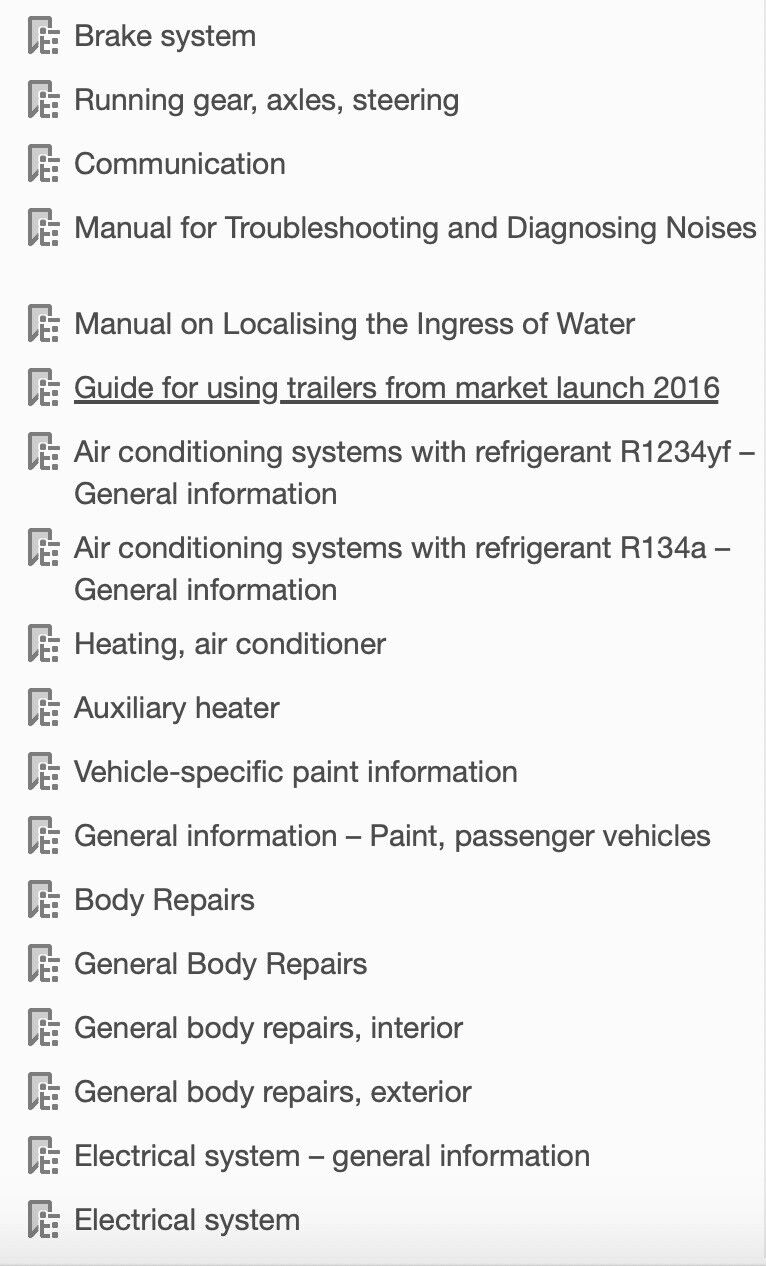
Task: Open the General Body Repairs entry
Action: (x=220, y=965)
